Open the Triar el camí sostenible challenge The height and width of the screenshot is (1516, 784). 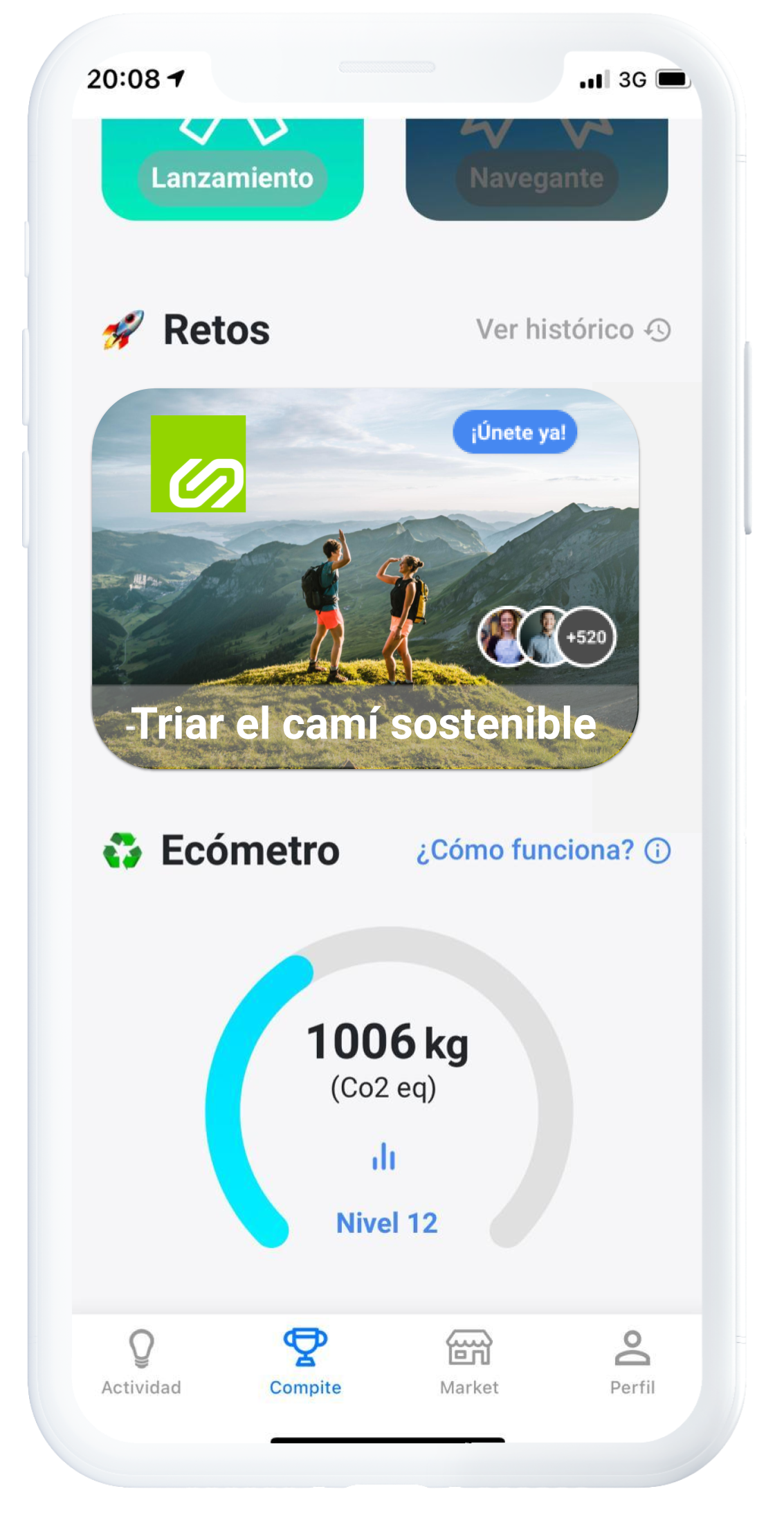(365, 579)
